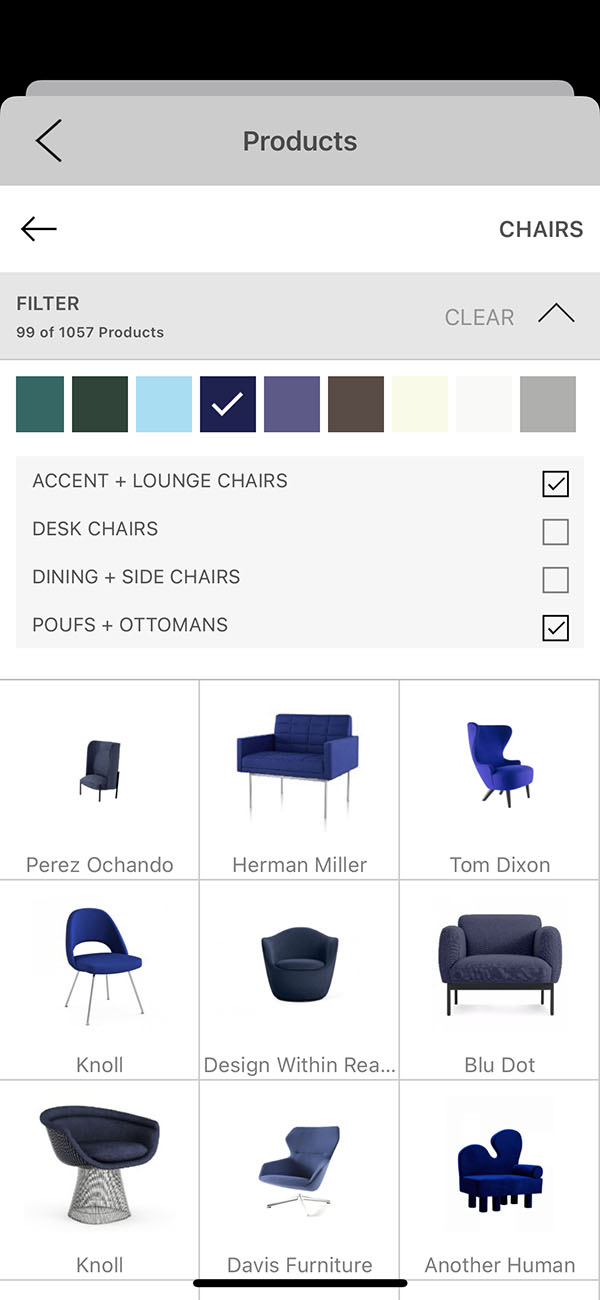This screenshot has height=1300, width=600.
Task: Choose the light blue color swatch
Action: (x=164, y=404)
